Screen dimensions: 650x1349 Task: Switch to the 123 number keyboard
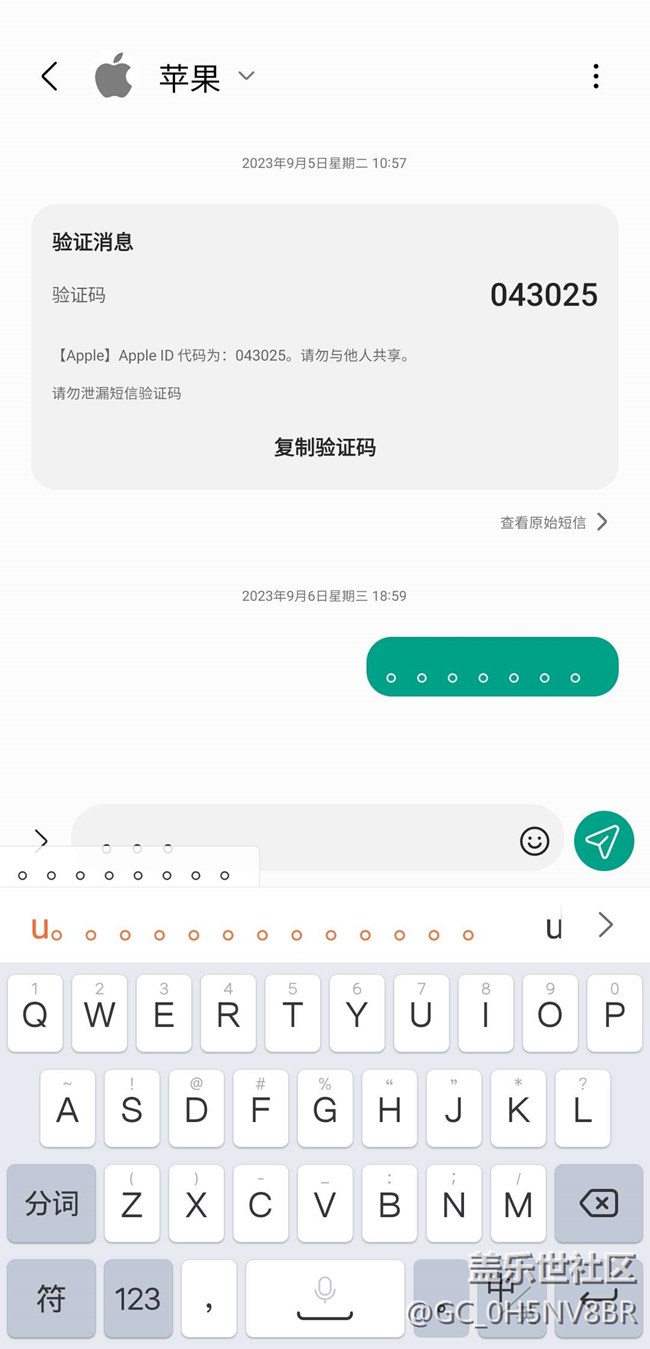(x=138, y=1298)
